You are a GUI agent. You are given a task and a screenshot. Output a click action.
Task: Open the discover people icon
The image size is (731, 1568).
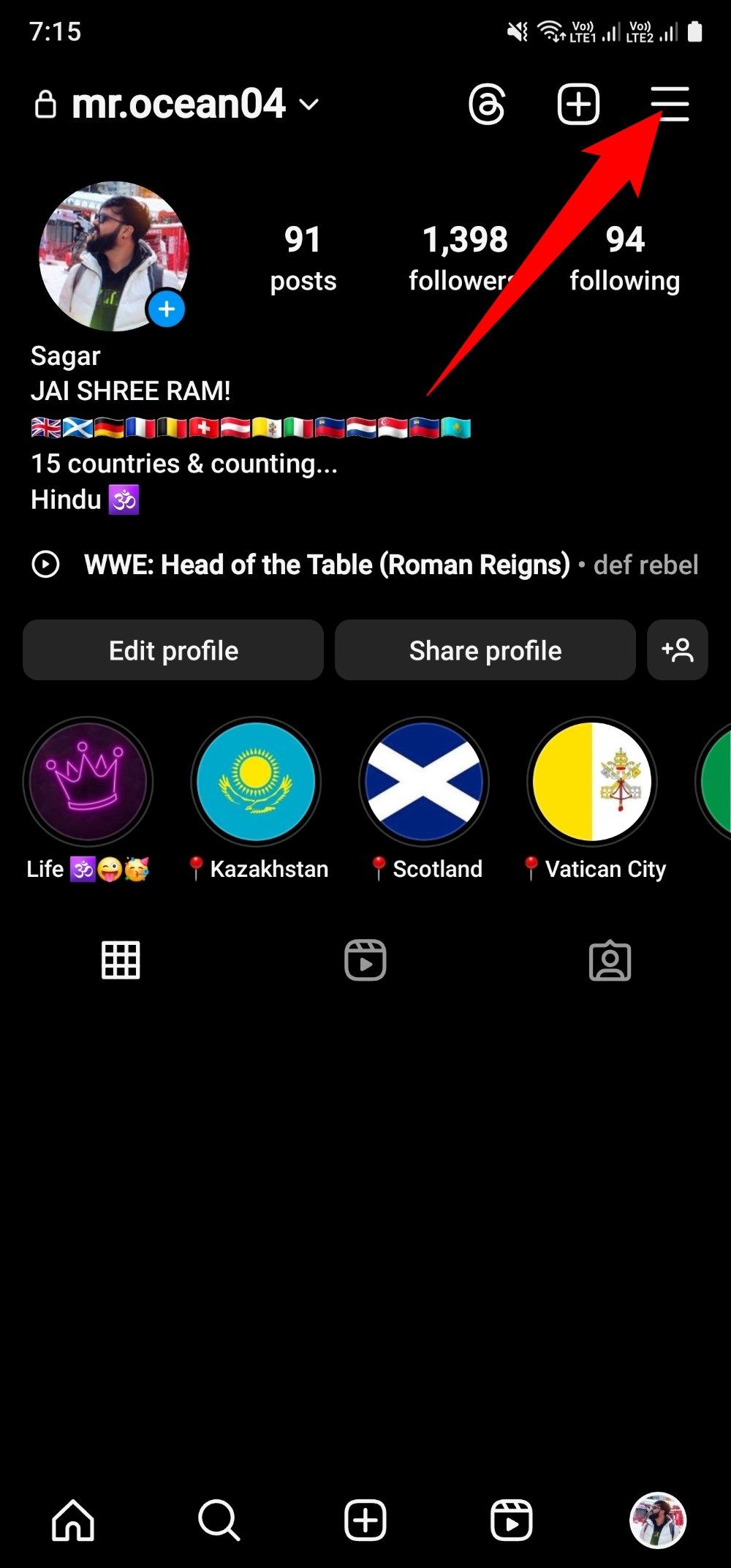pyautogui.click(x=677, y=650)
